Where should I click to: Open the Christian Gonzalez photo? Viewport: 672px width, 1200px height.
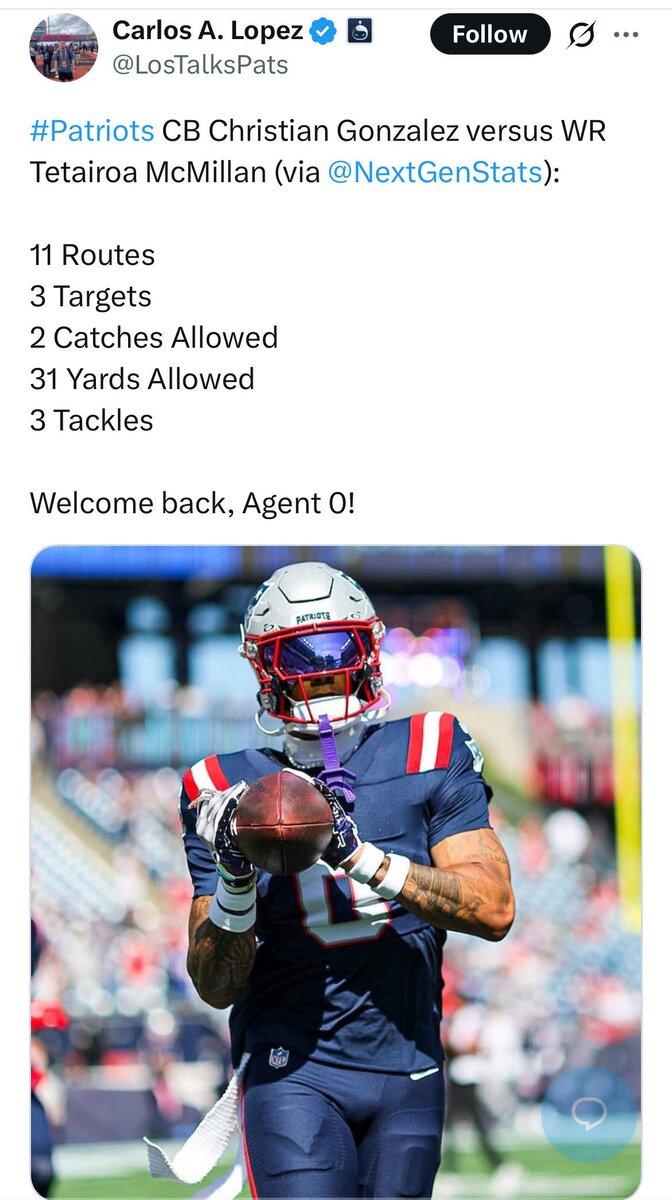pos(336,871)
